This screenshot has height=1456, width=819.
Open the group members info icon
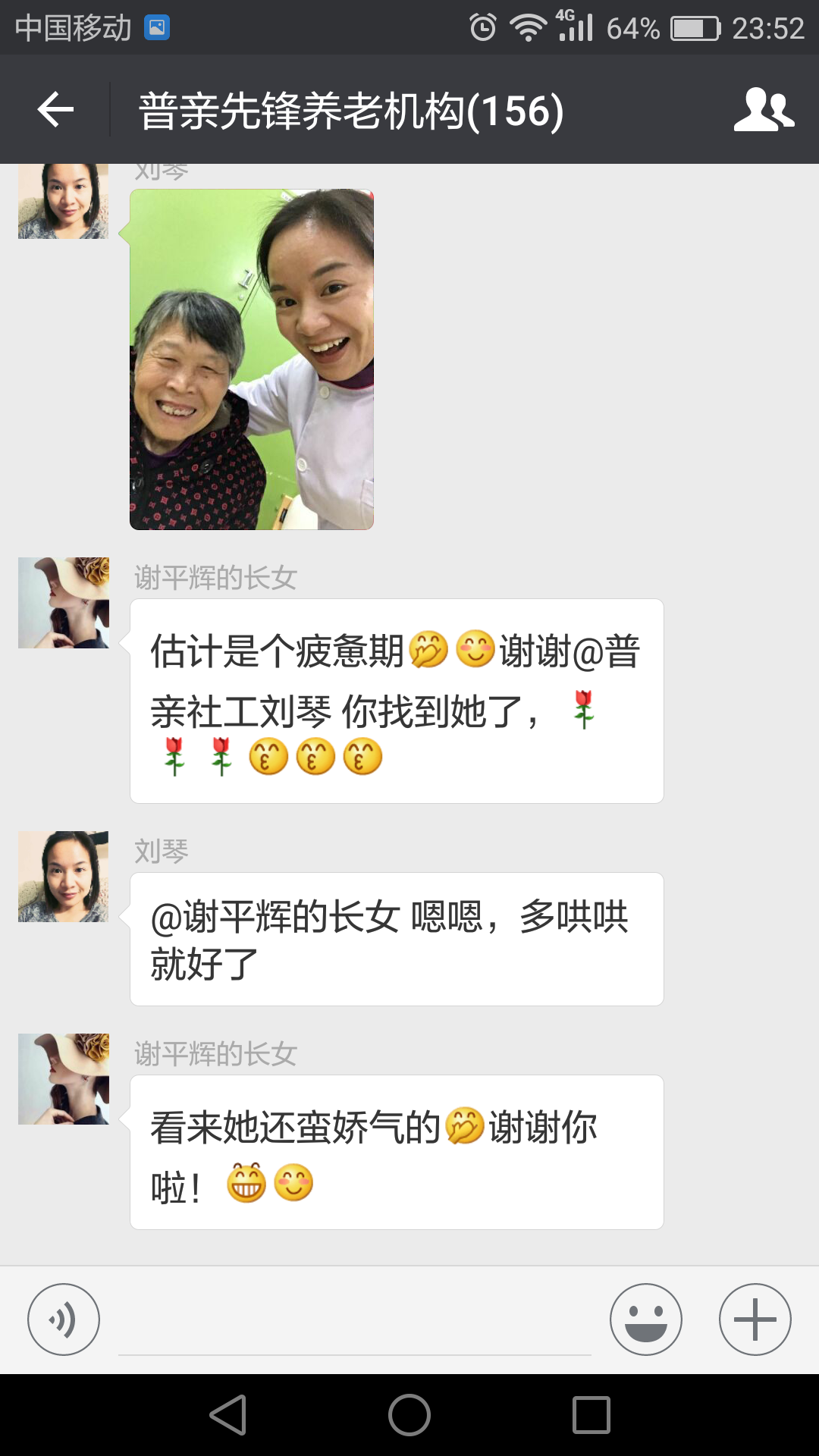pyautogui.click(x=763, y=110)
